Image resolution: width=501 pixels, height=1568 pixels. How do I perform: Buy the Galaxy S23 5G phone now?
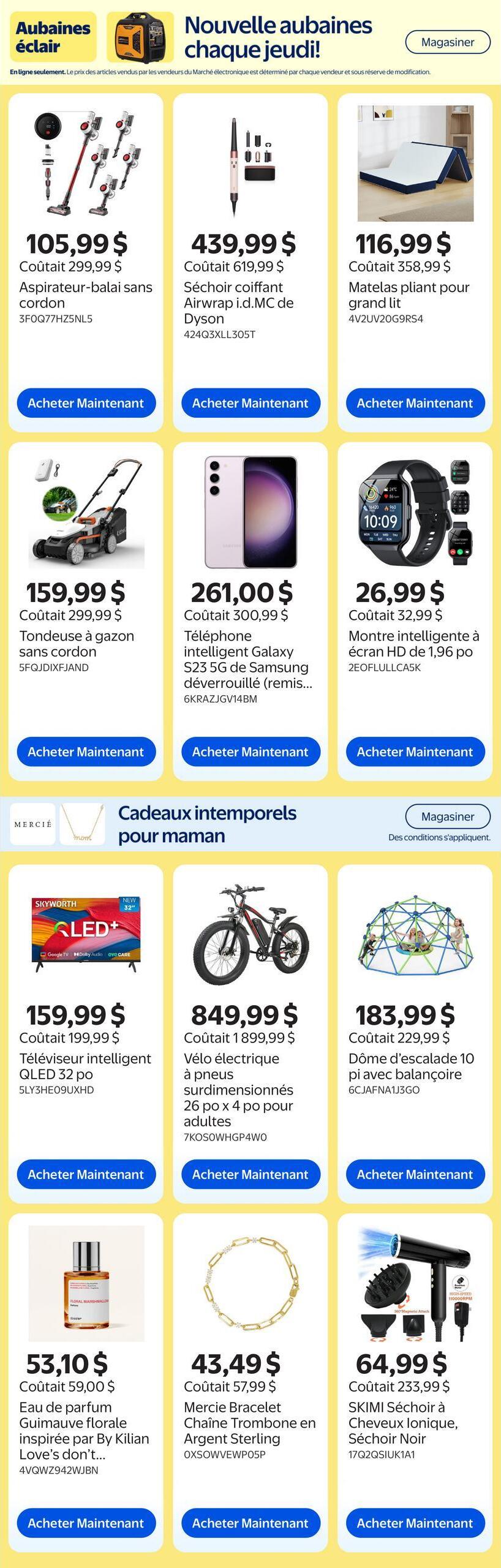[x=250, y=752]
